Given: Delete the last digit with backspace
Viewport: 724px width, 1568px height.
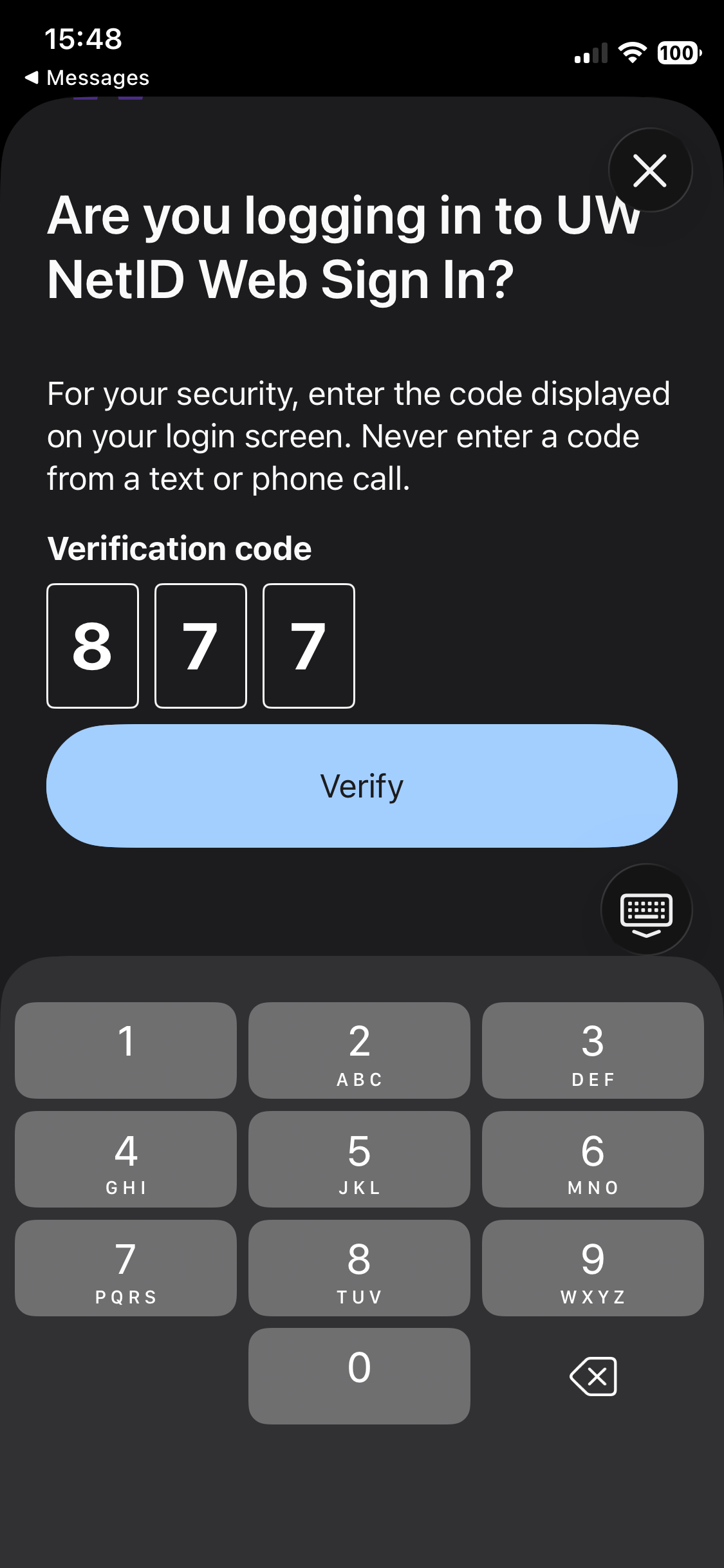Looking at the screenshot, I should (x=593, y=1376).
